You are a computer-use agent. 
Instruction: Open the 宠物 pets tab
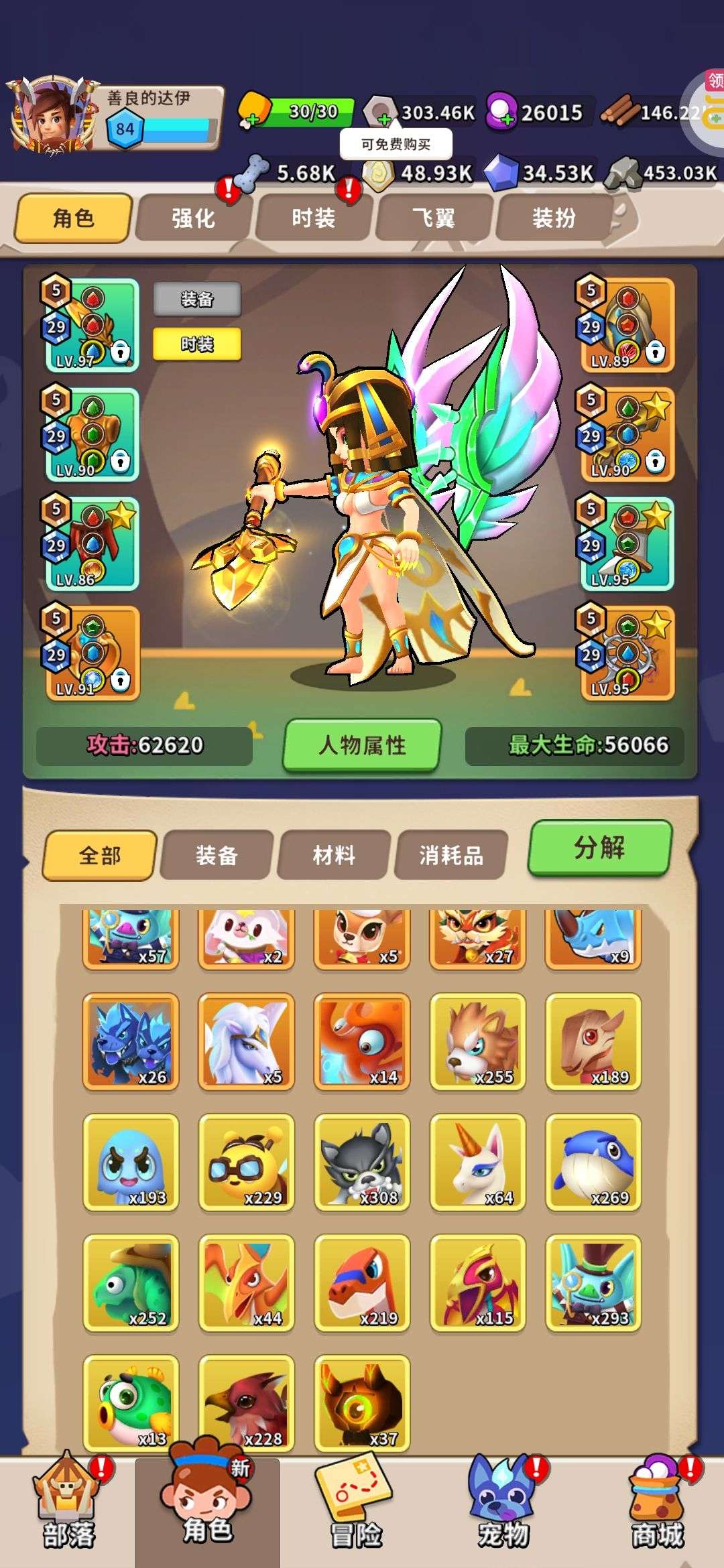[503, 1508]
